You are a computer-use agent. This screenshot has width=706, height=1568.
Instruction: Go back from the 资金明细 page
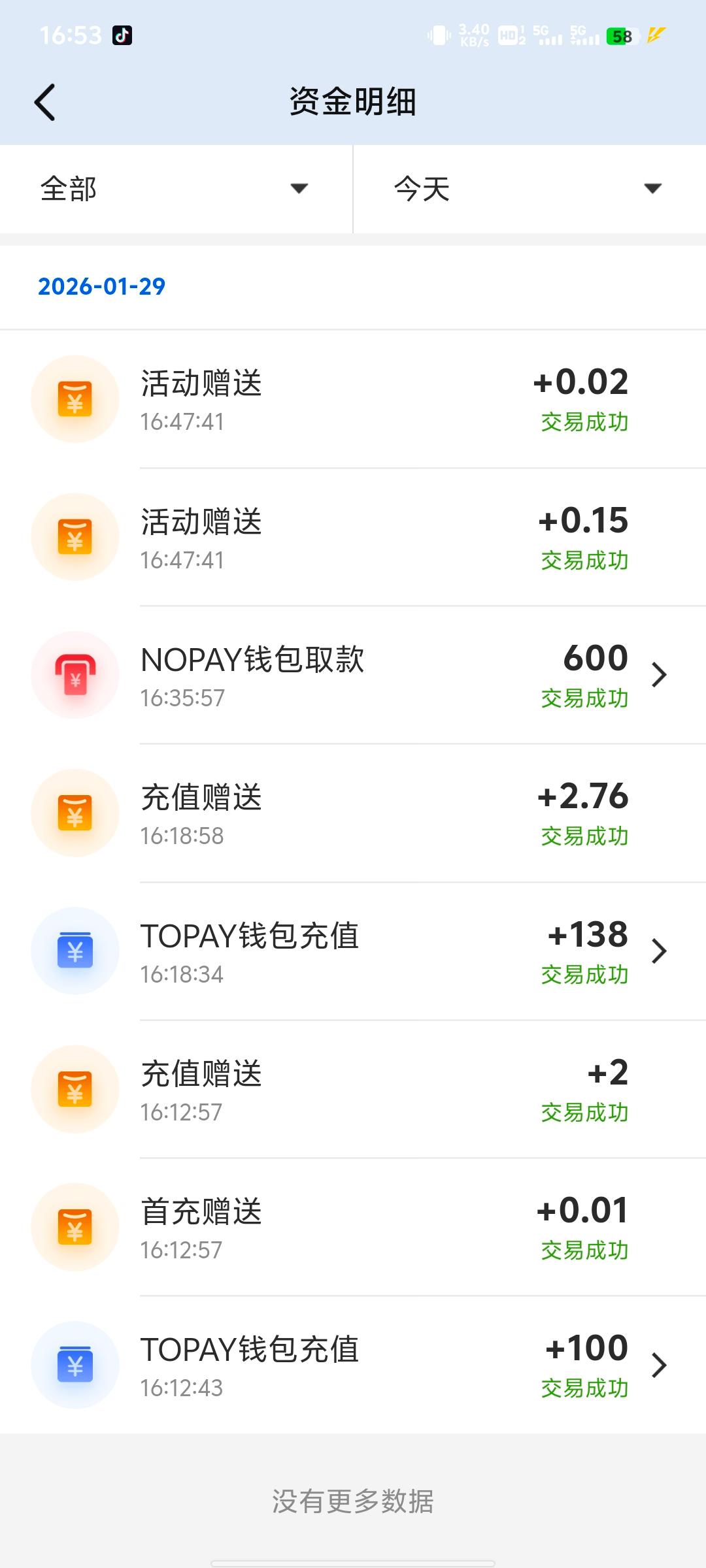click(44, 103)
